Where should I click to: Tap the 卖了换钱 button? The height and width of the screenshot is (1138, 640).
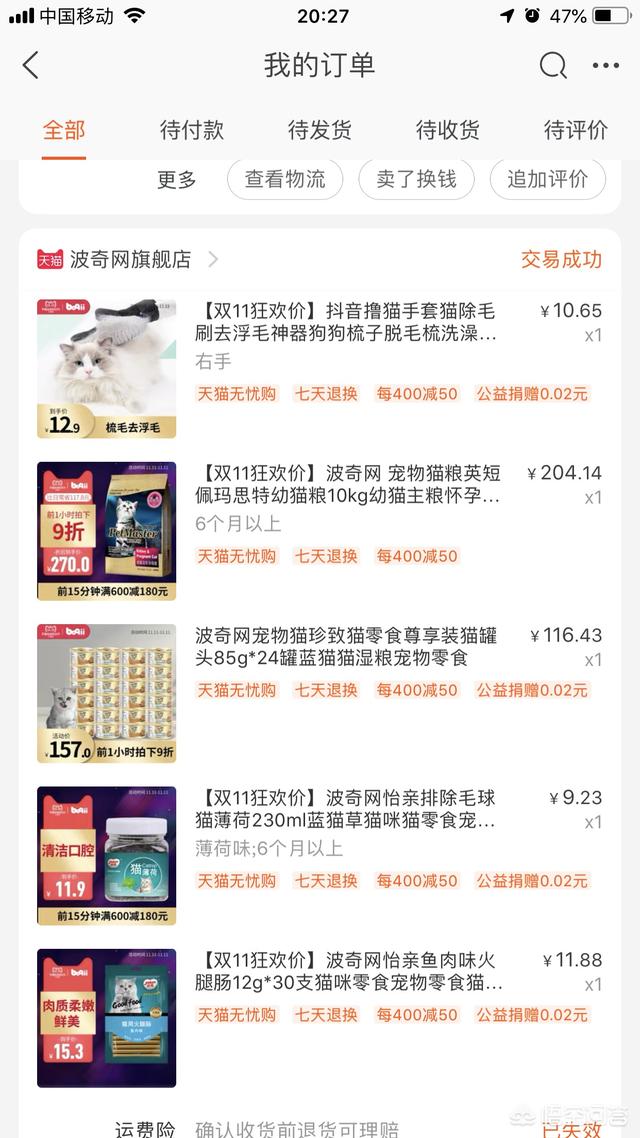tap(416, 180)
